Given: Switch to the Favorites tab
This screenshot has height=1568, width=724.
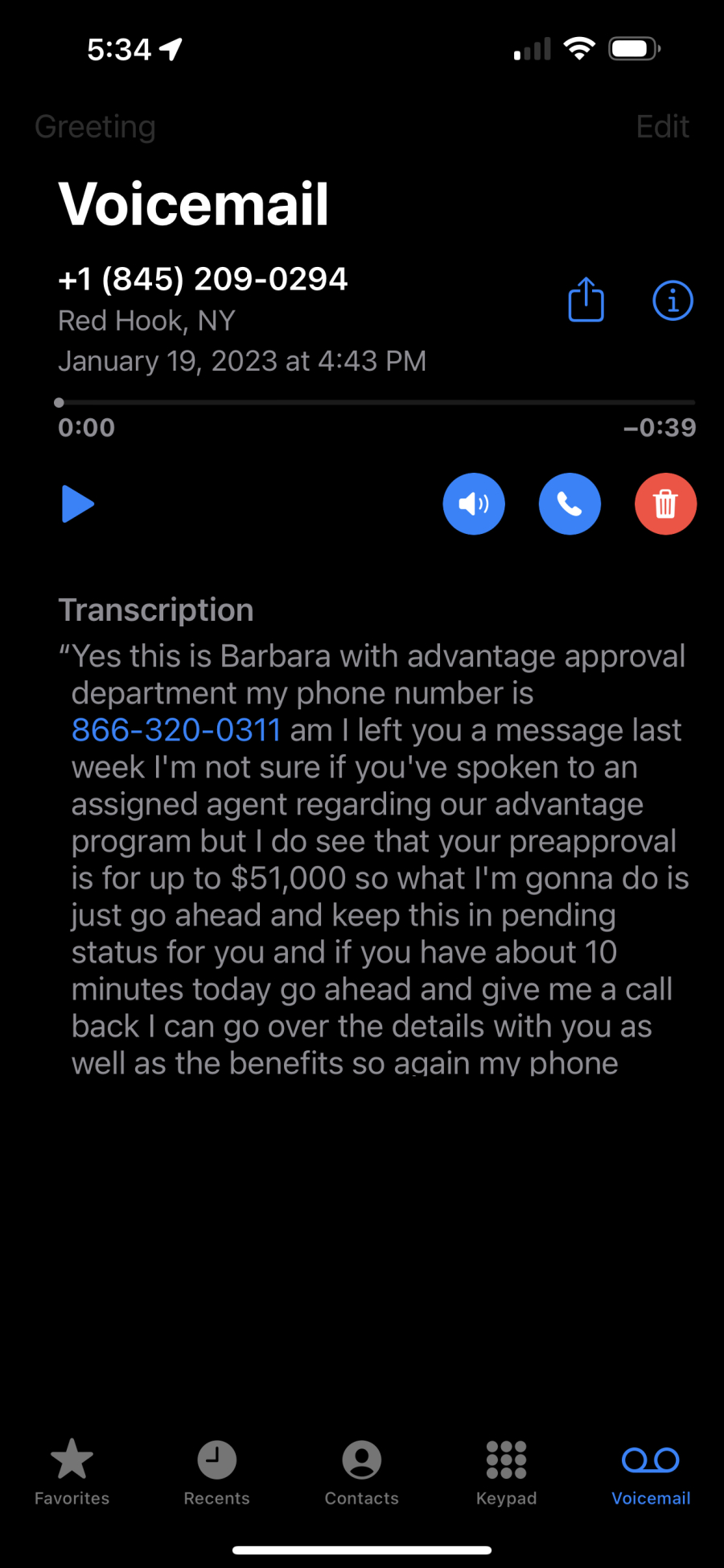Looking at the screenshot, I should pyautogui.click(x=72, y=1472).
